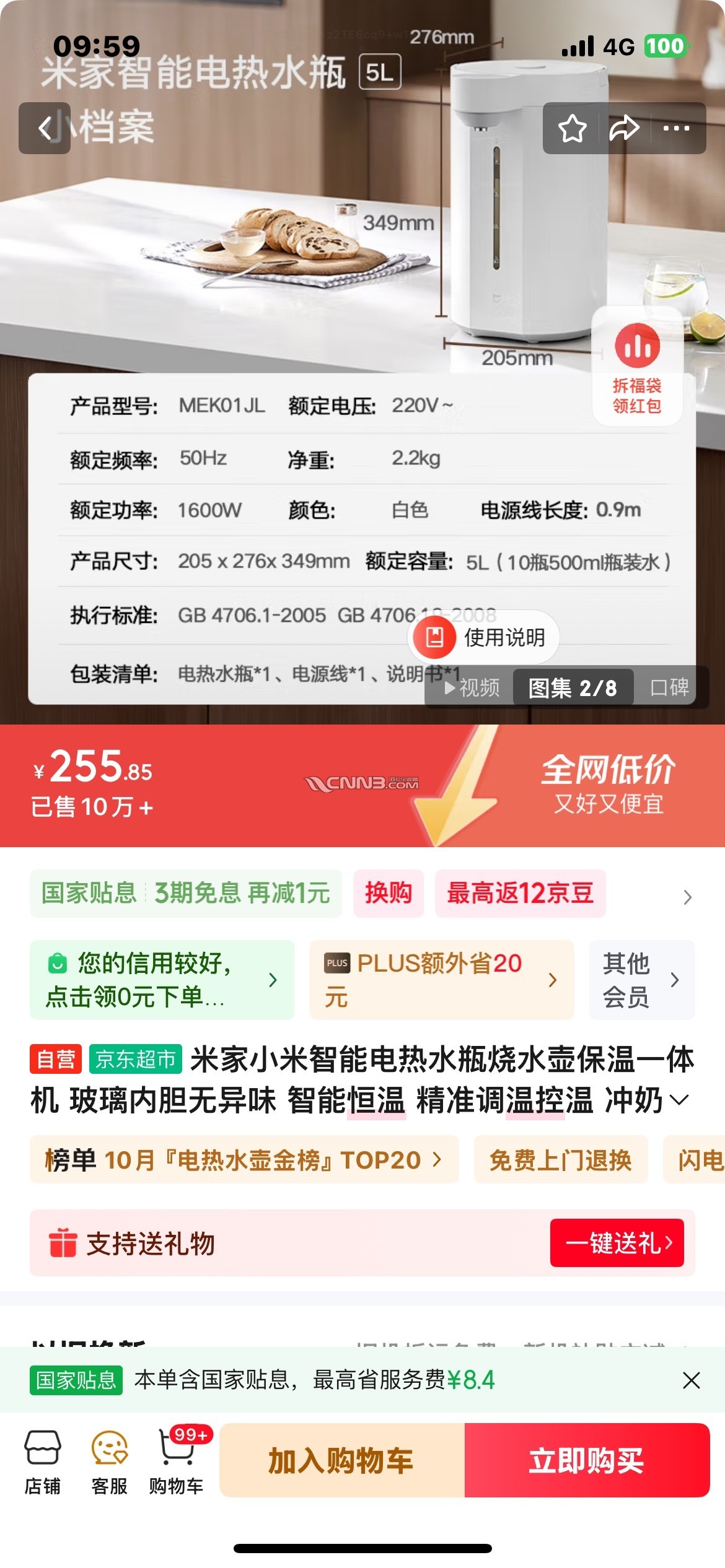Screen dimensions: 725x1568
Task: Tap 立即购买 to buy now
Action: [x=586, y=1460]
